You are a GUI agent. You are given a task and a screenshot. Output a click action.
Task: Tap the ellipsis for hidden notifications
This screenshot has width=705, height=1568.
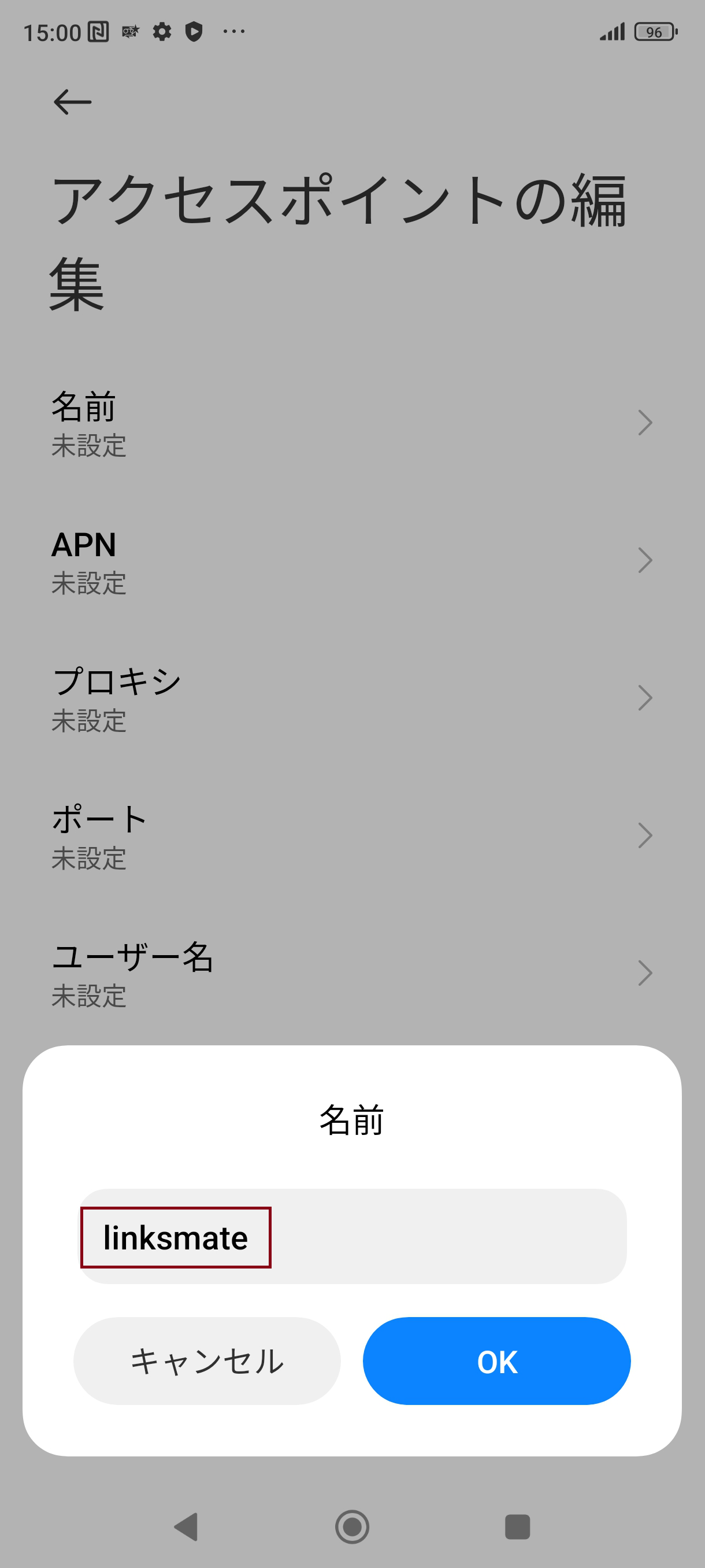coord(234,33)
